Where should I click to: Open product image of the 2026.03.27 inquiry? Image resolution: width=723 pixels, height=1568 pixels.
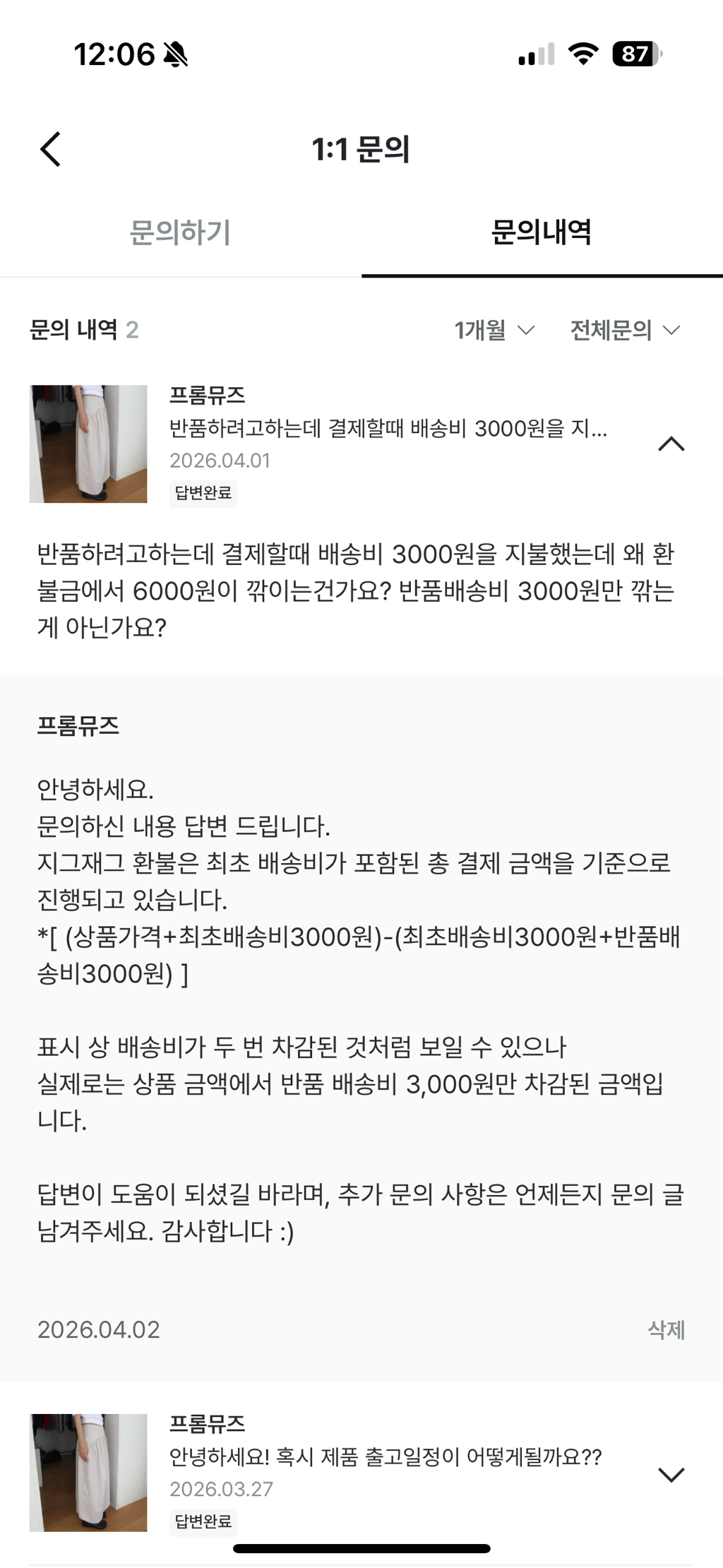pyautogui.click(x=88, y=1473)
